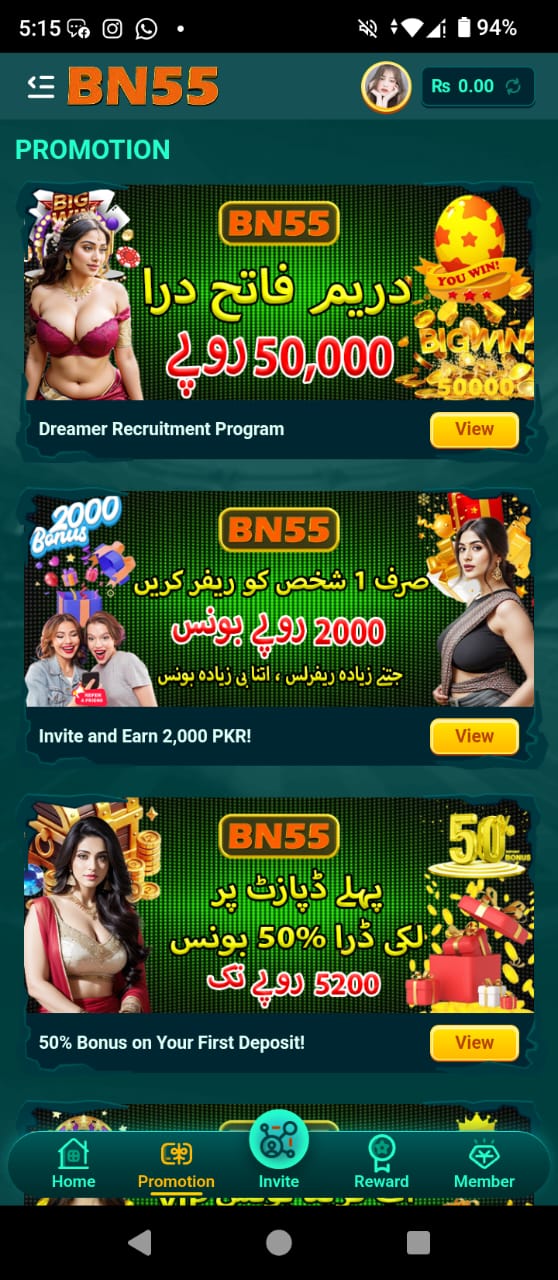Image resolution: width=558 pixels, height=1280 pixels.
Task: Open the Reward tab
Action: click(x=381, y=1164)
